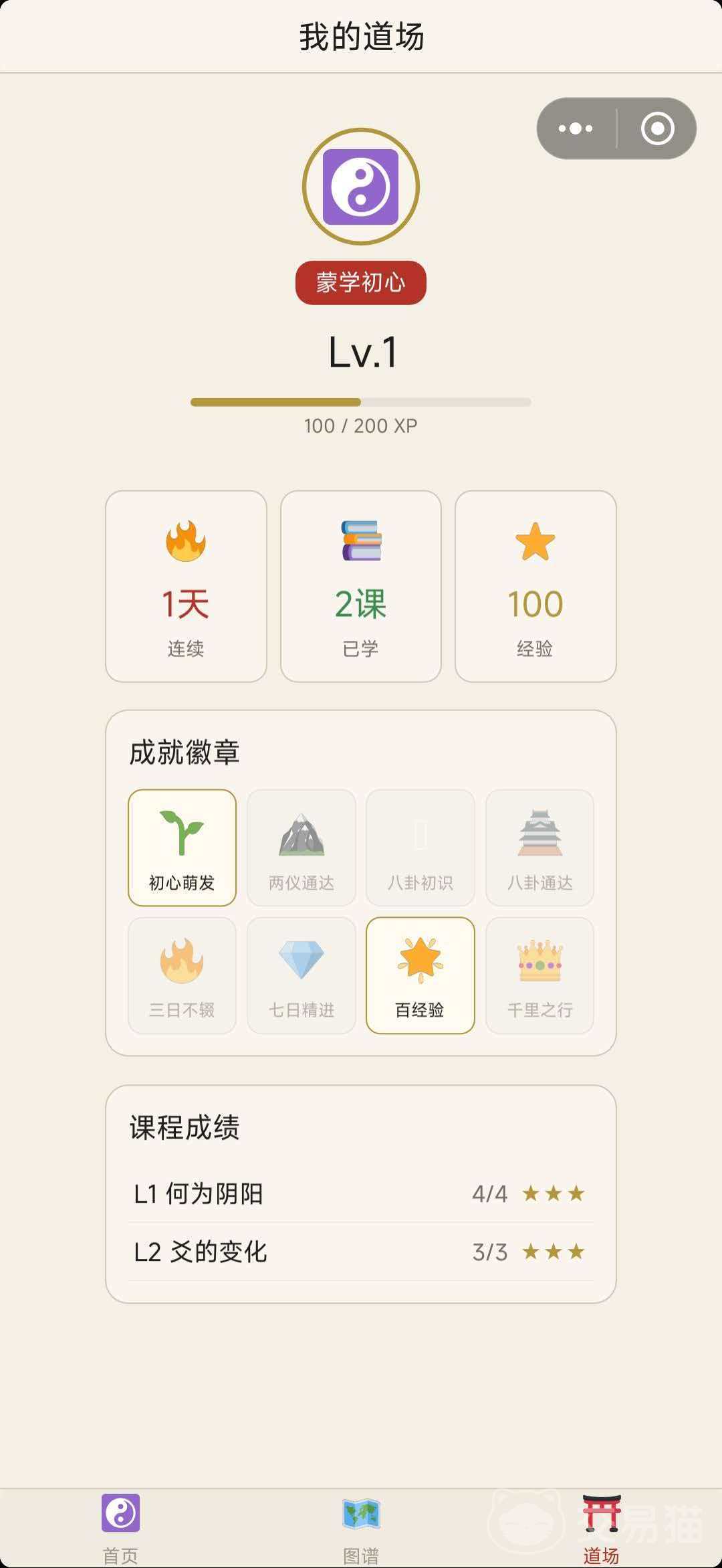722x1568 pixels.
Task: Select the 三日不辍 flame badge
Action: 182,975
